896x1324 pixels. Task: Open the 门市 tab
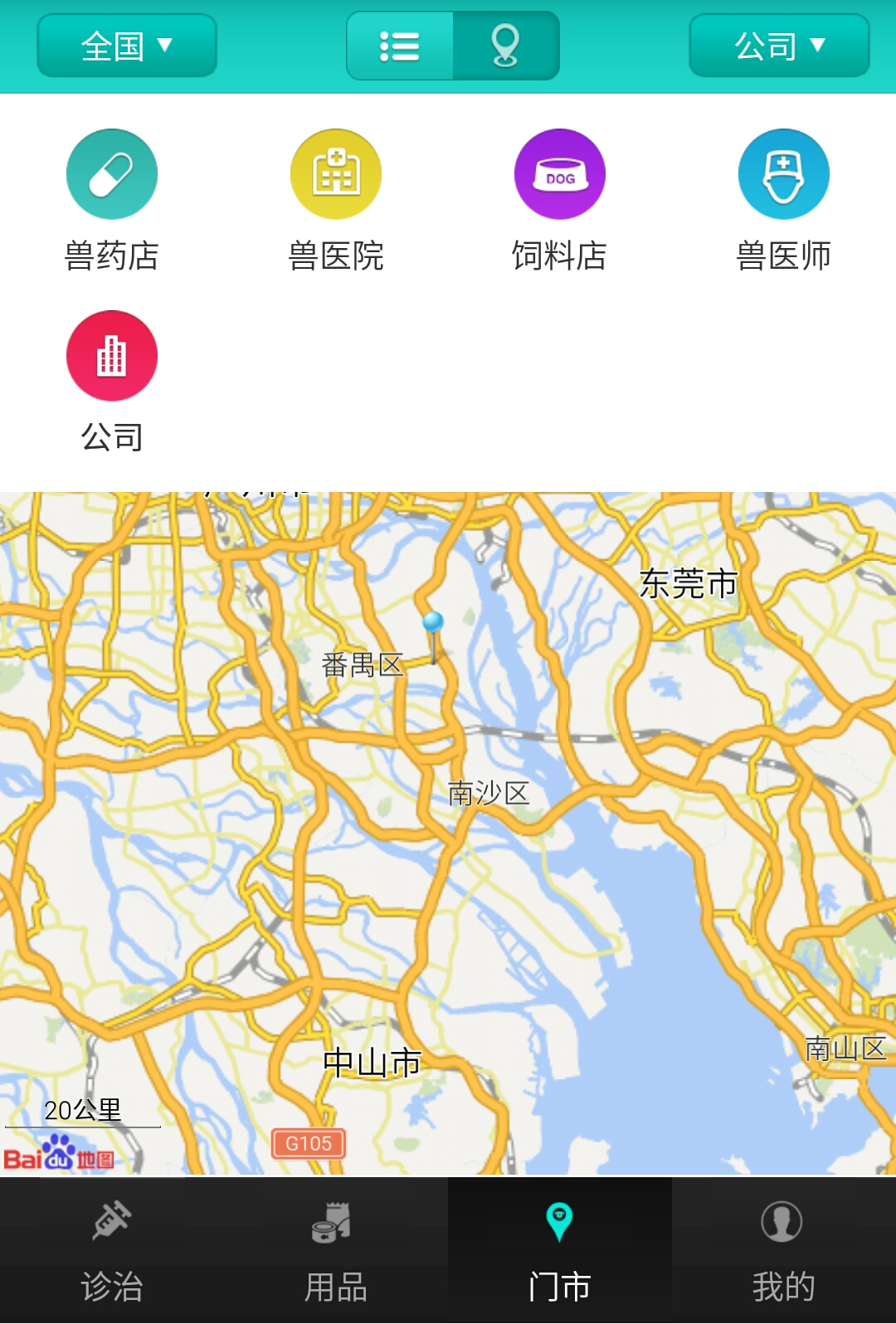pyautogui.click(x=560, y=1249)
